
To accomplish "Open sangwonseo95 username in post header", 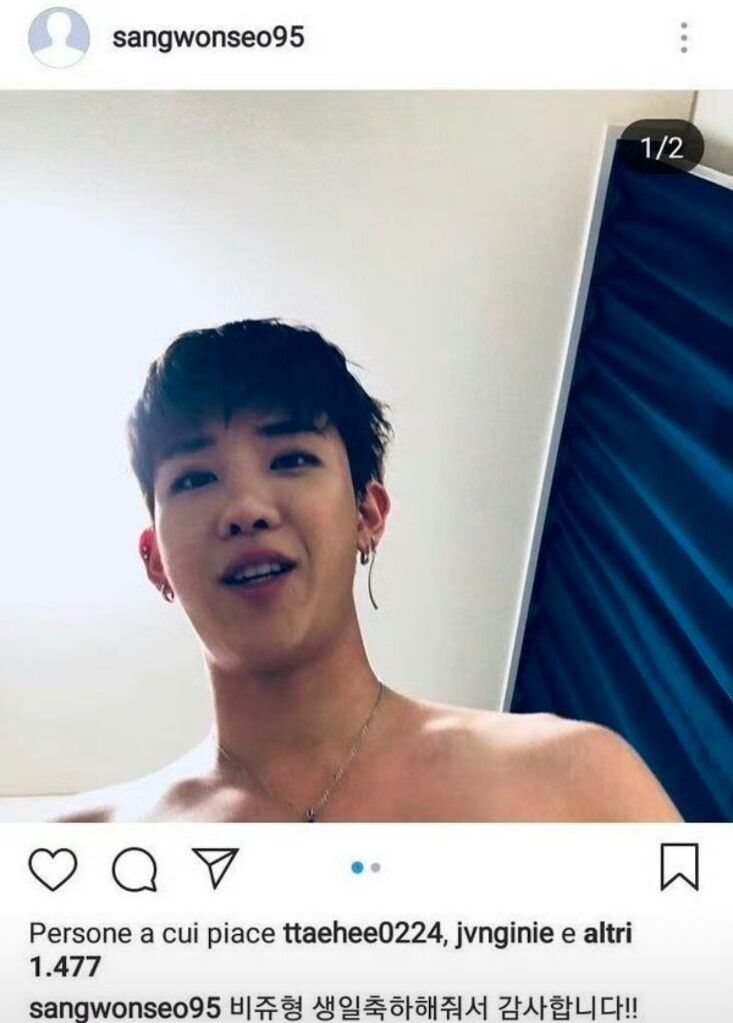I will tap(208, 38).
